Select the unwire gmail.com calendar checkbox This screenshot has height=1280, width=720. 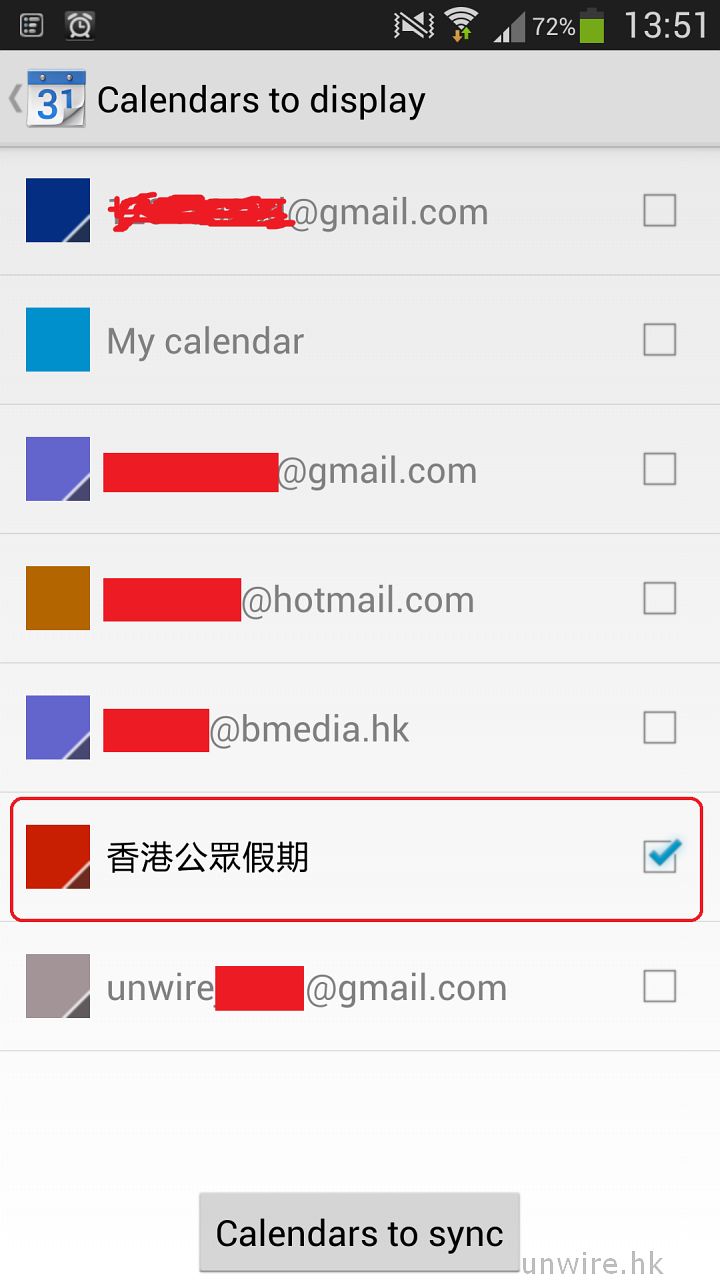point(659,987)
